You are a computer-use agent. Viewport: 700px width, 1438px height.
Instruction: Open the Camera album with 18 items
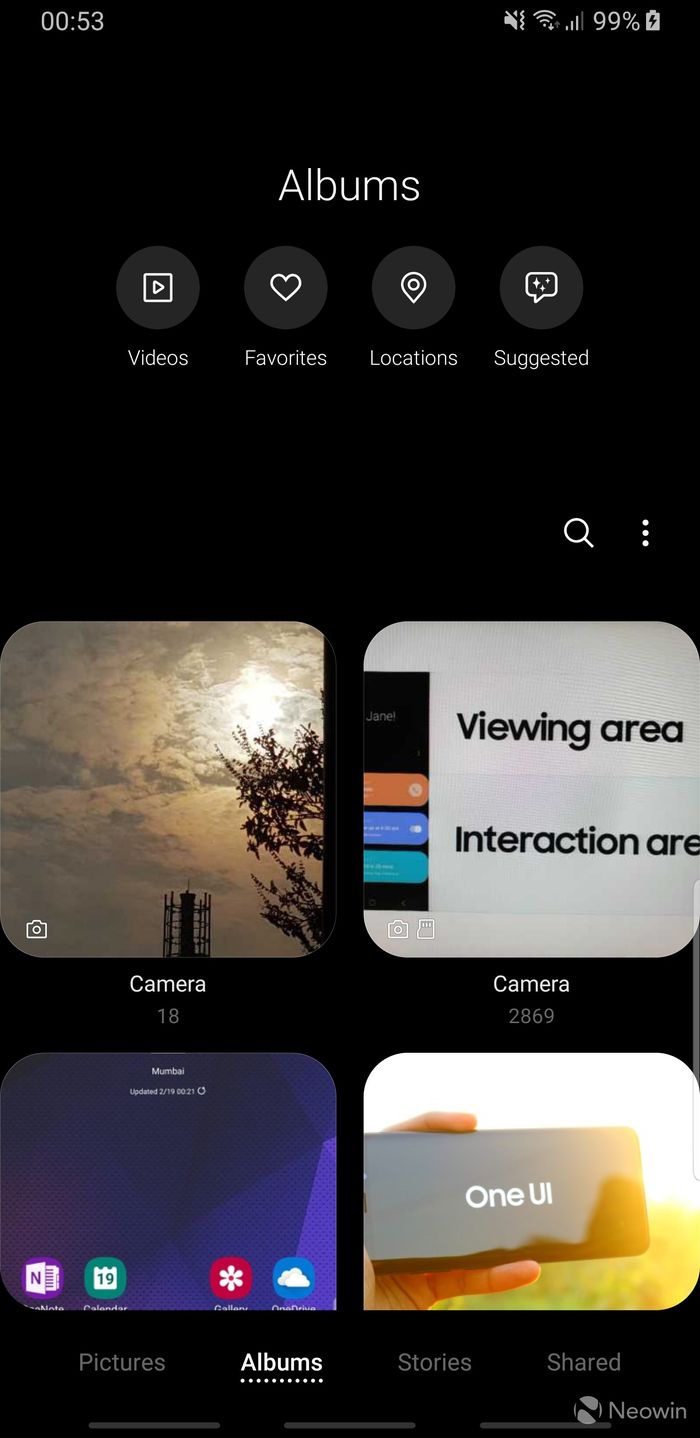[168, 789]
